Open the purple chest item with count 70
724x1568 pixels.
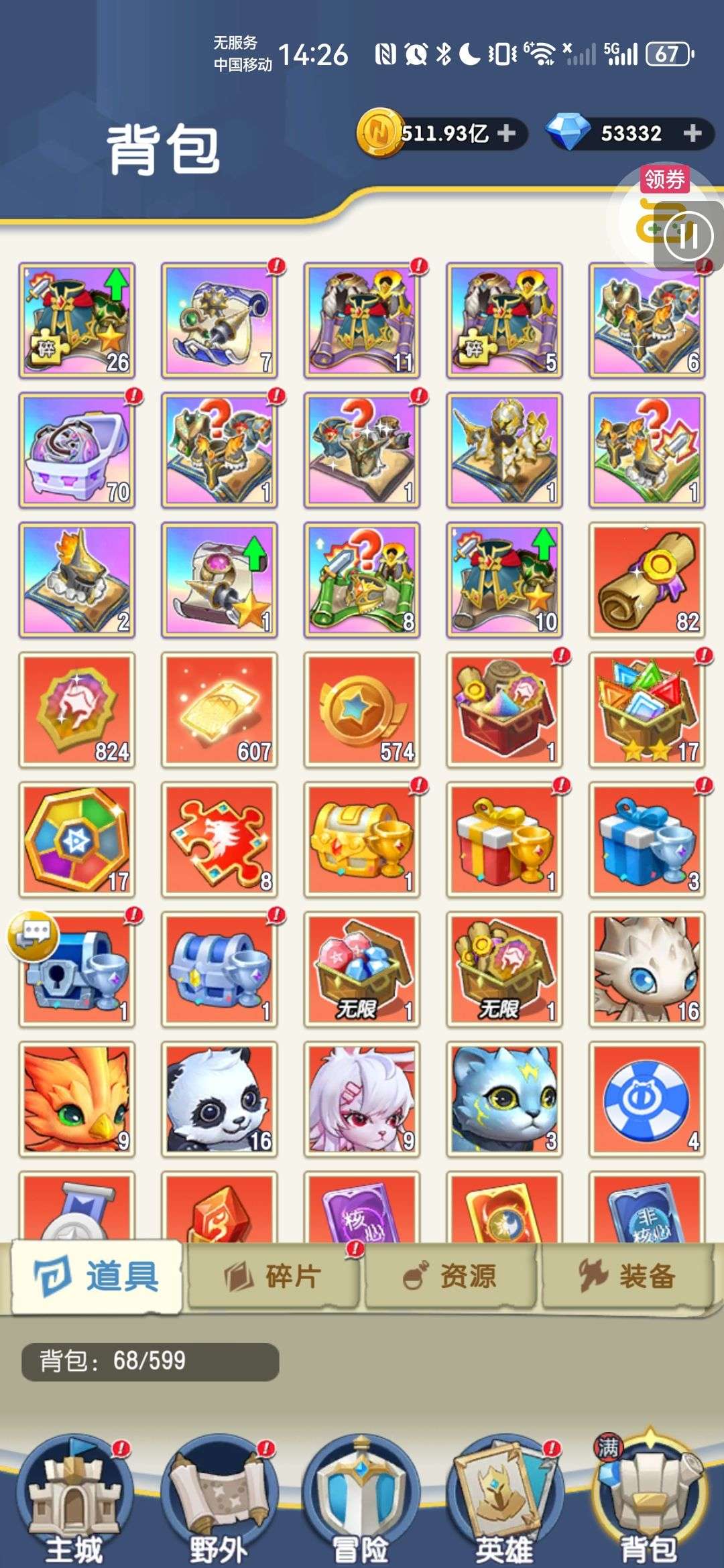[x=76, y=450]
